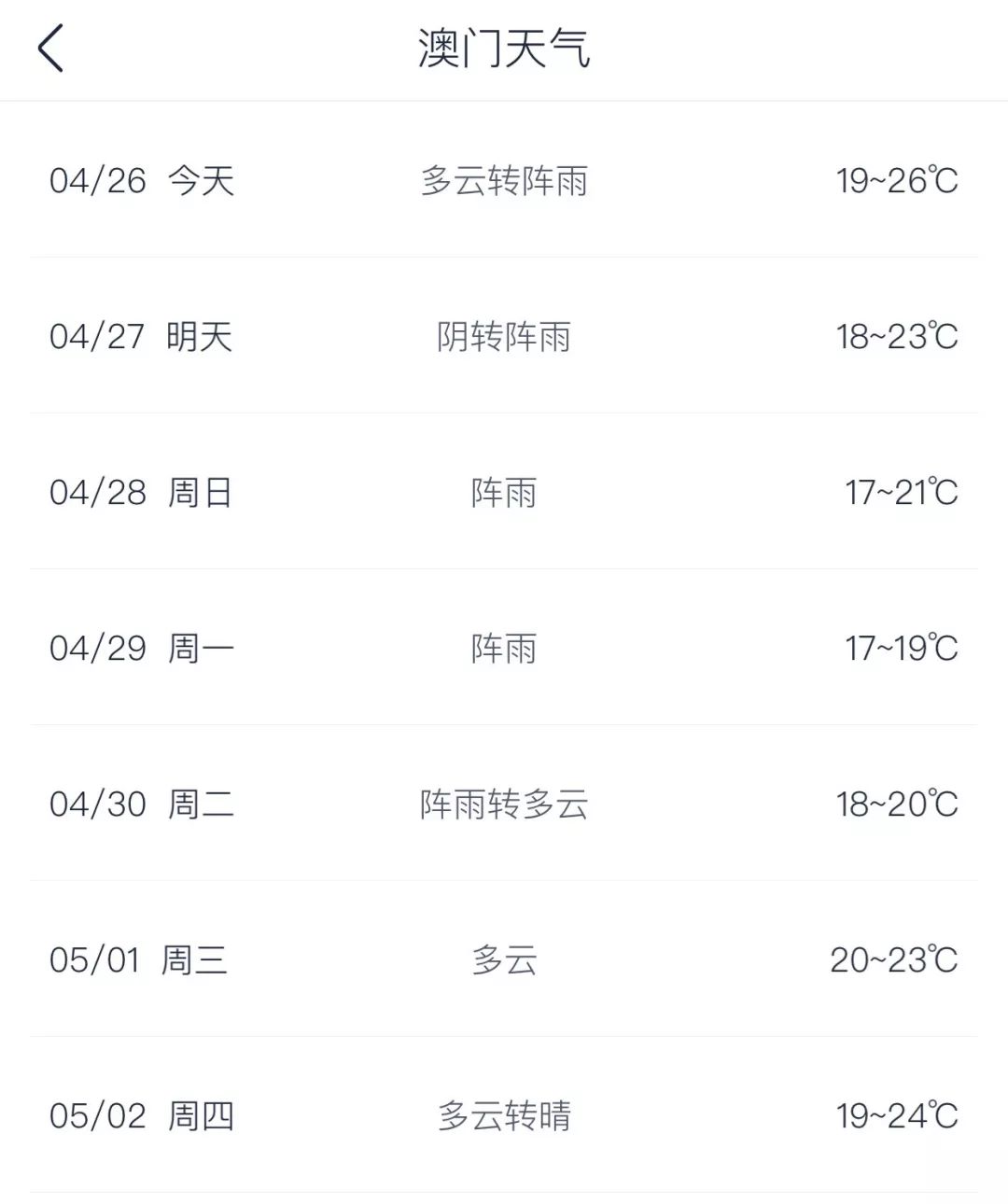Image resolution: width=1008 pixels, height=1204 pixels.
Task: Go back from the 澳门天气 page
Action: pyautogui.click(x=50, y=49)
